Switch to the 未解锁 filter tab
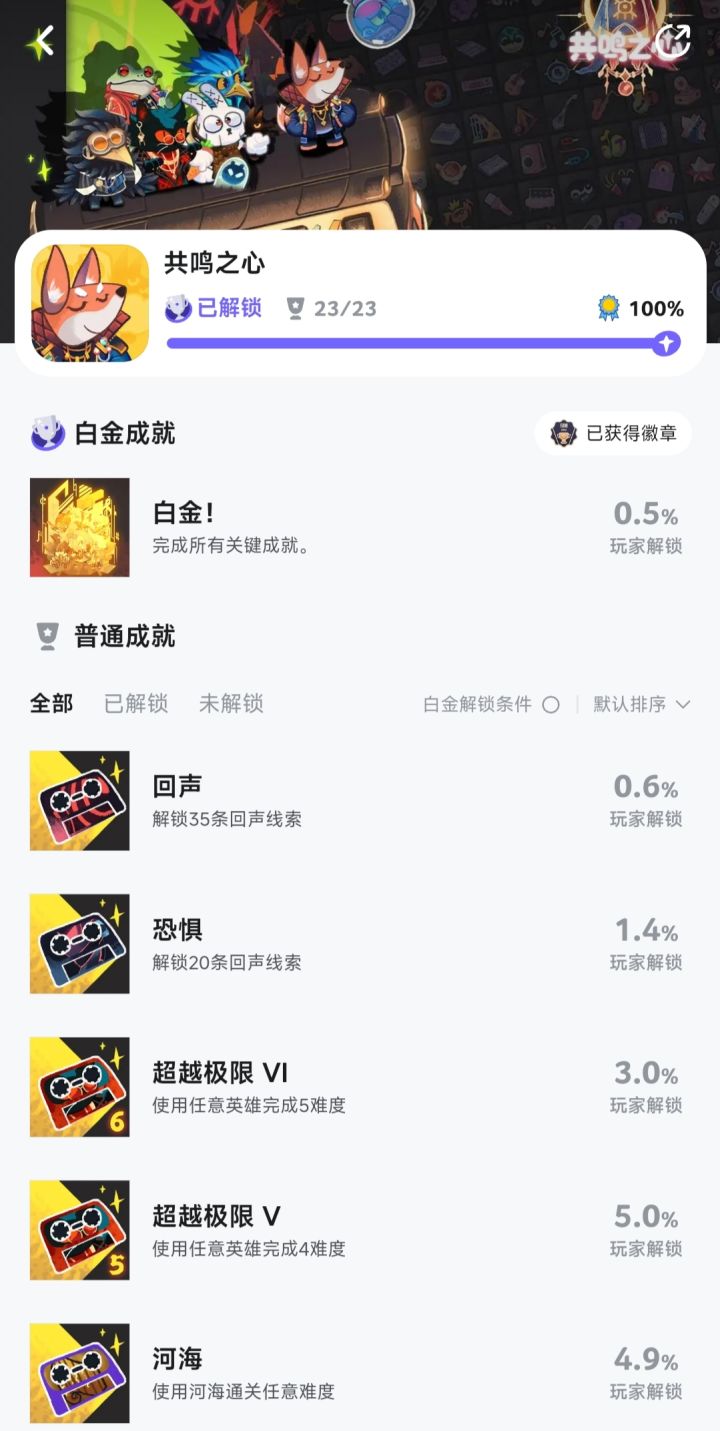This screenshot has width=720, height=1431. click(x=231, y=705)
